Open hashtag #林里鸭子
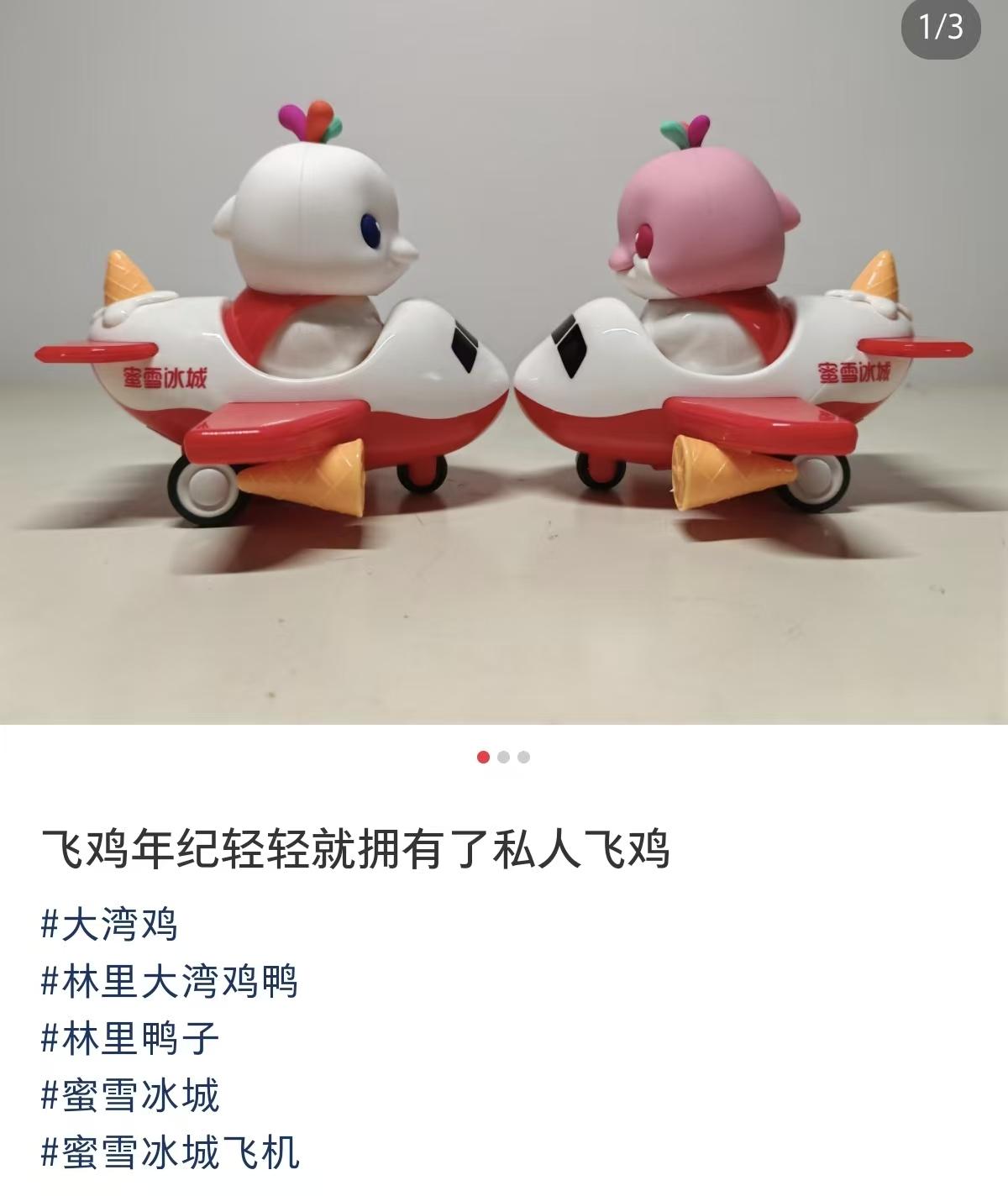This screenshot has height=1196, width=1008. (129, 1038)
